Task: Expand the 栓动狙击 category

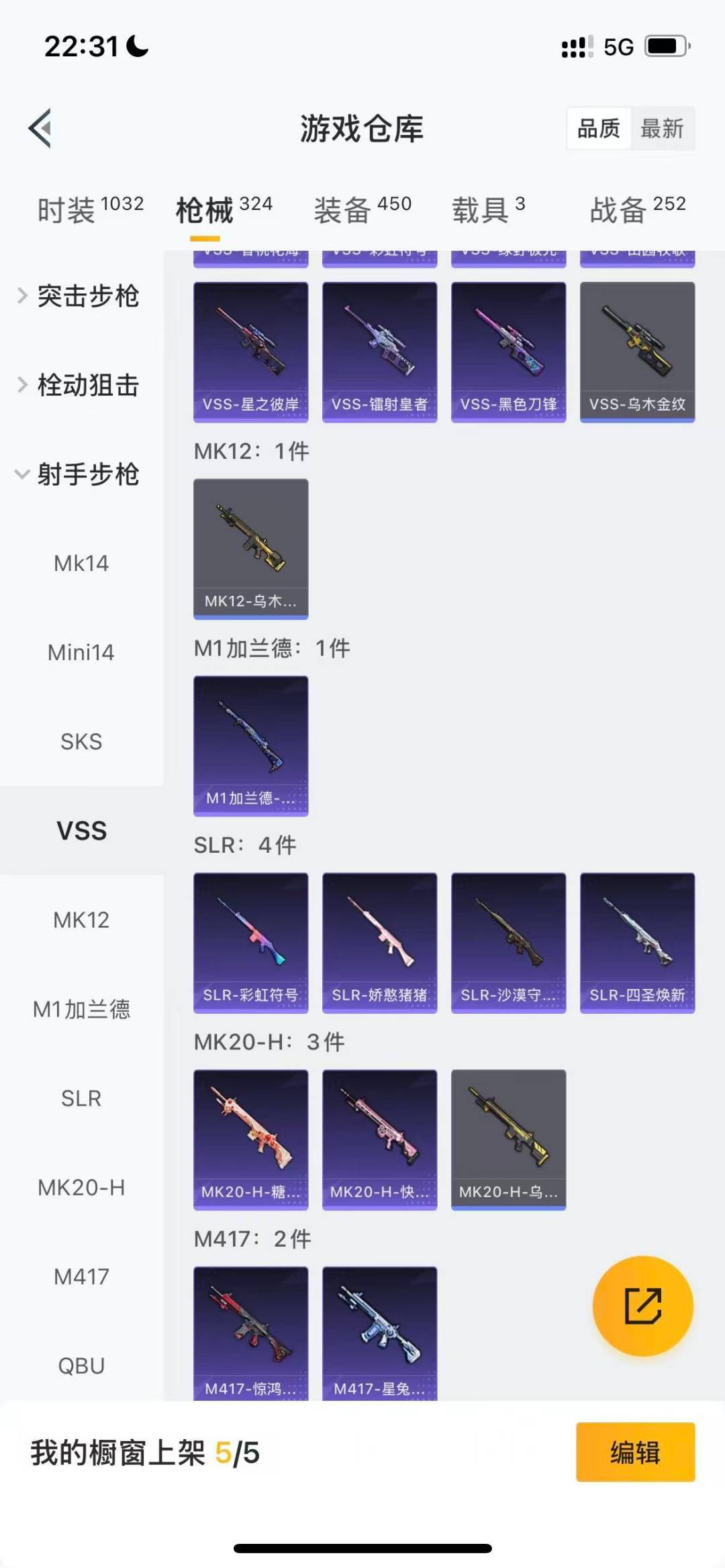Action: point(87,386)
